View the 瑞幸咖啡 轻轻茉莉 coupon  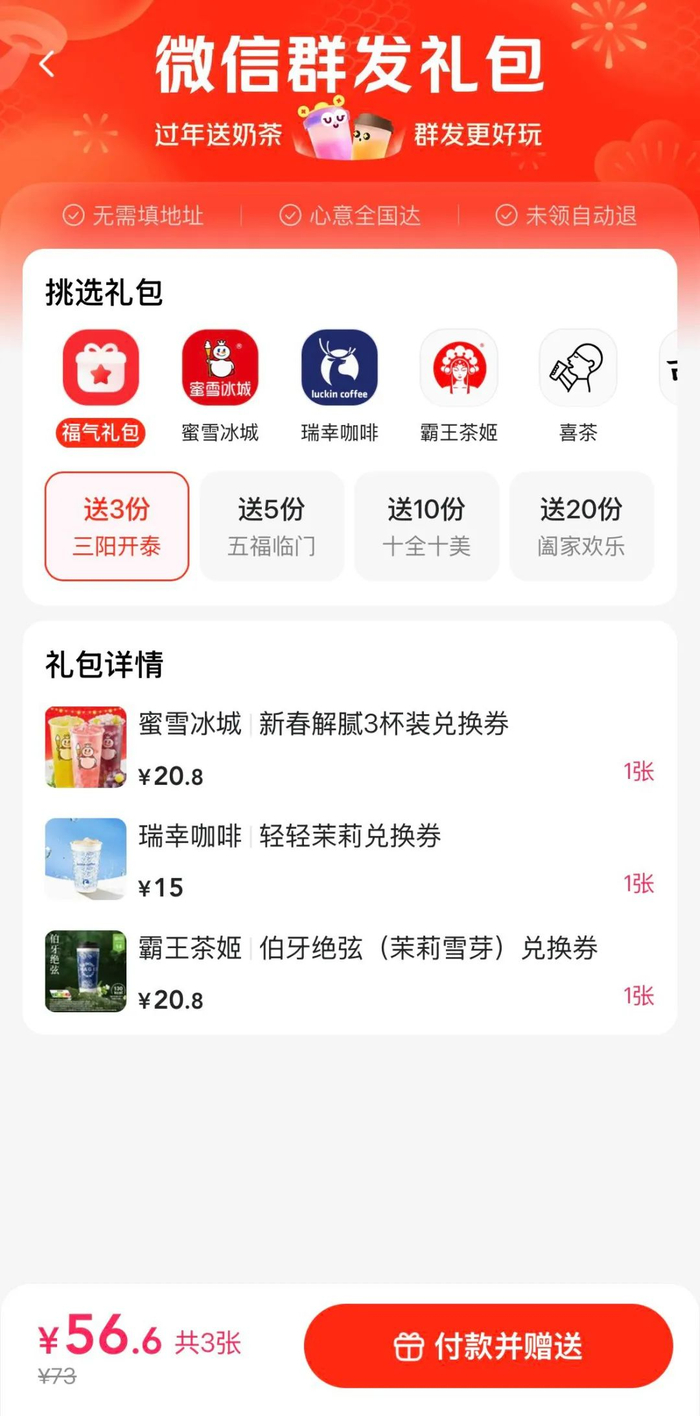point(350,859)
